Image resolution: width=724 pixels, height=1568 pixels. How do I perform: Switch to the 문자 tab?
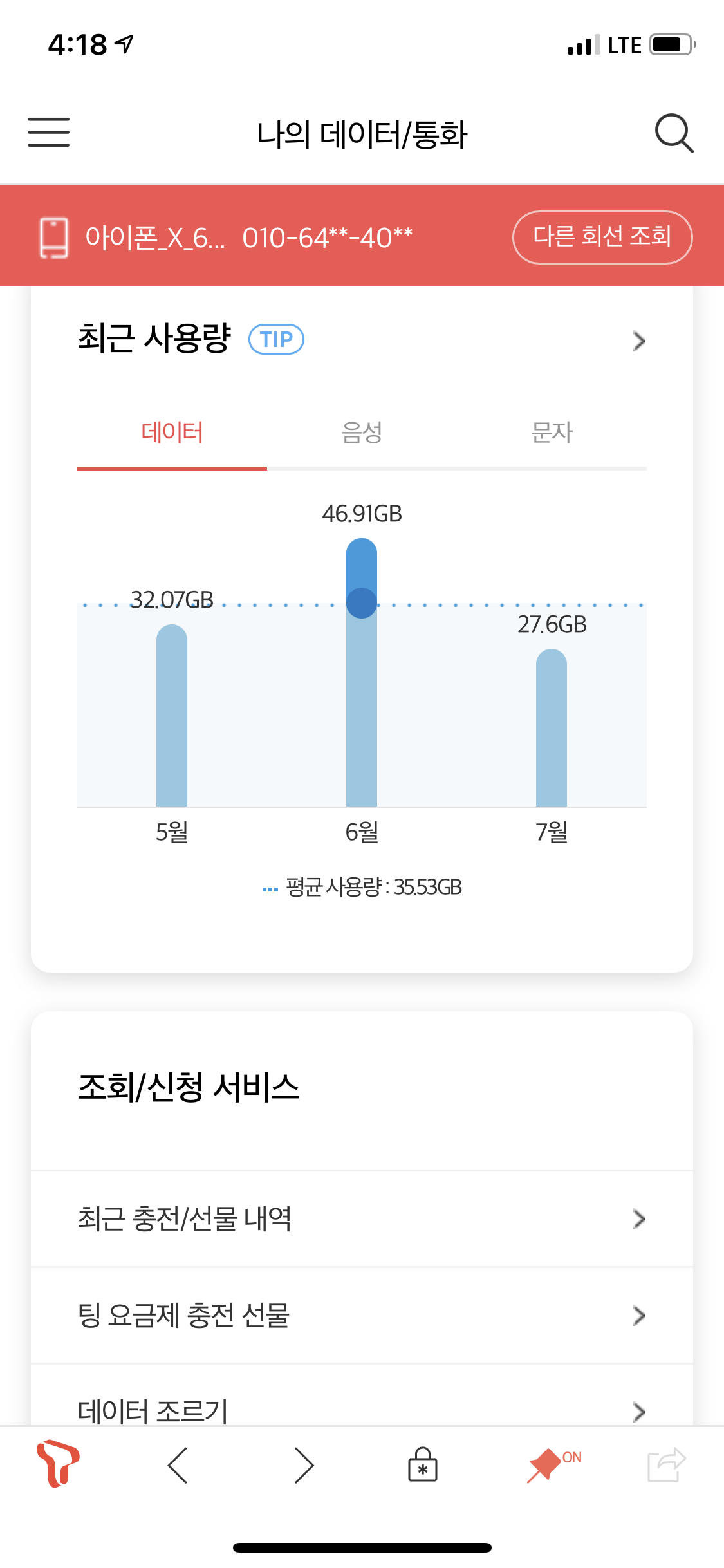[x=552, y=433]
